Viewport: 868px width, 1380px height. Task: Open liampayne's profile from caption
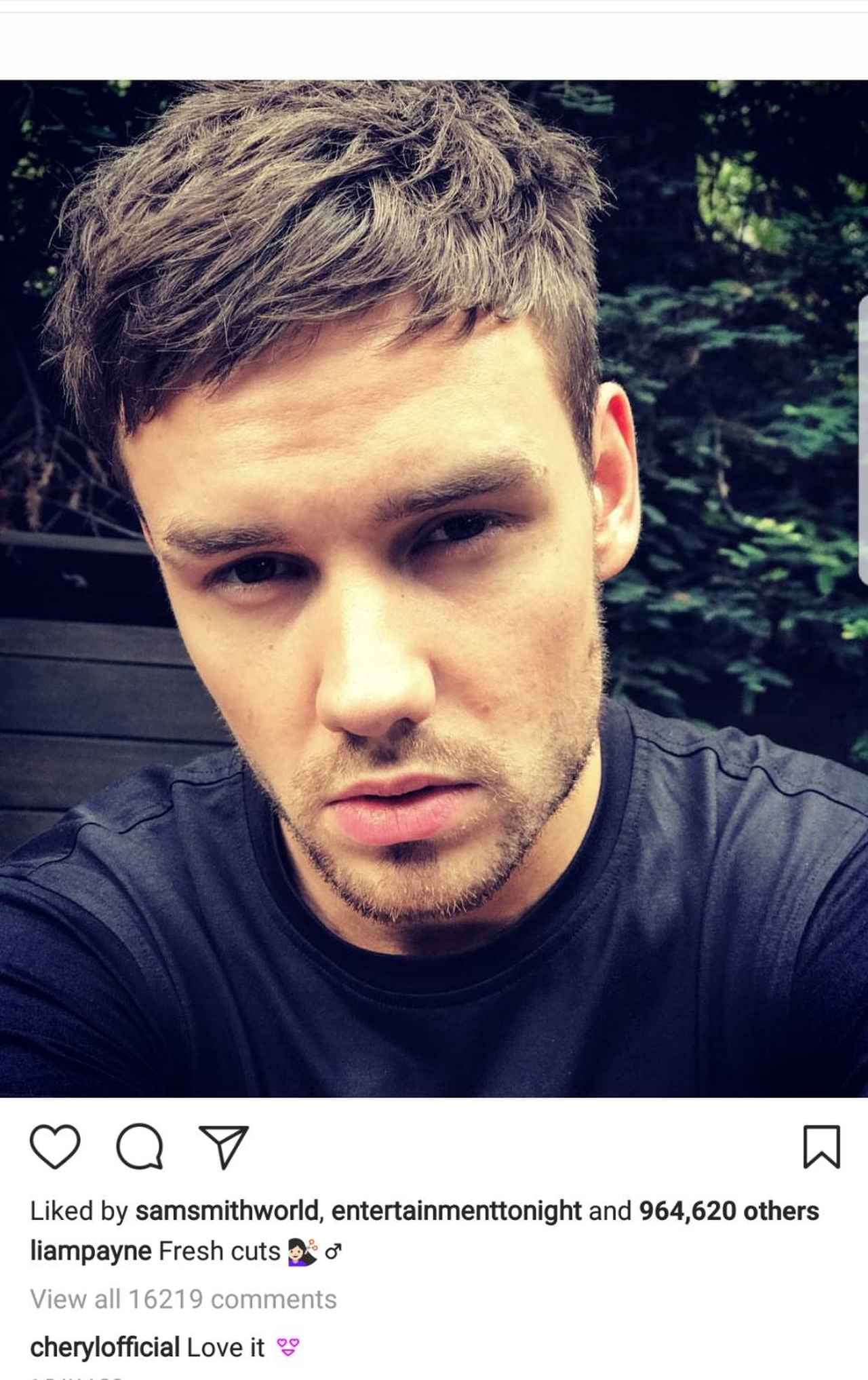point(91,1251)
